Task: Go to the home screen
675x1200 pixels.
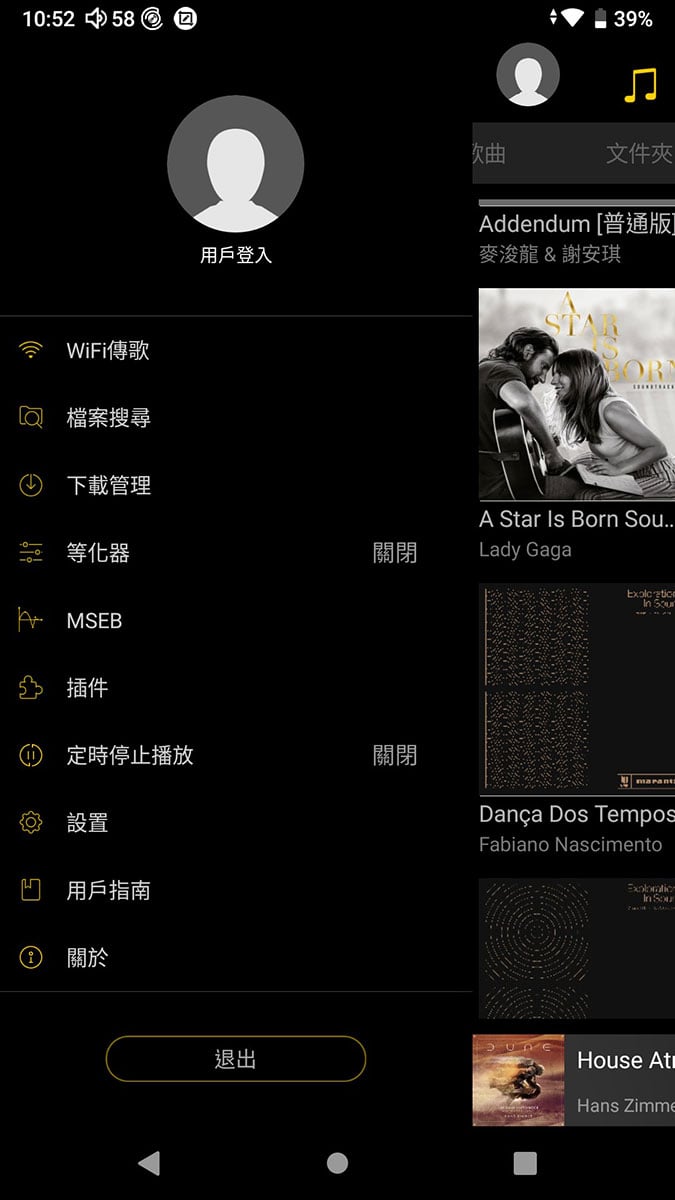Action: 337,1162
